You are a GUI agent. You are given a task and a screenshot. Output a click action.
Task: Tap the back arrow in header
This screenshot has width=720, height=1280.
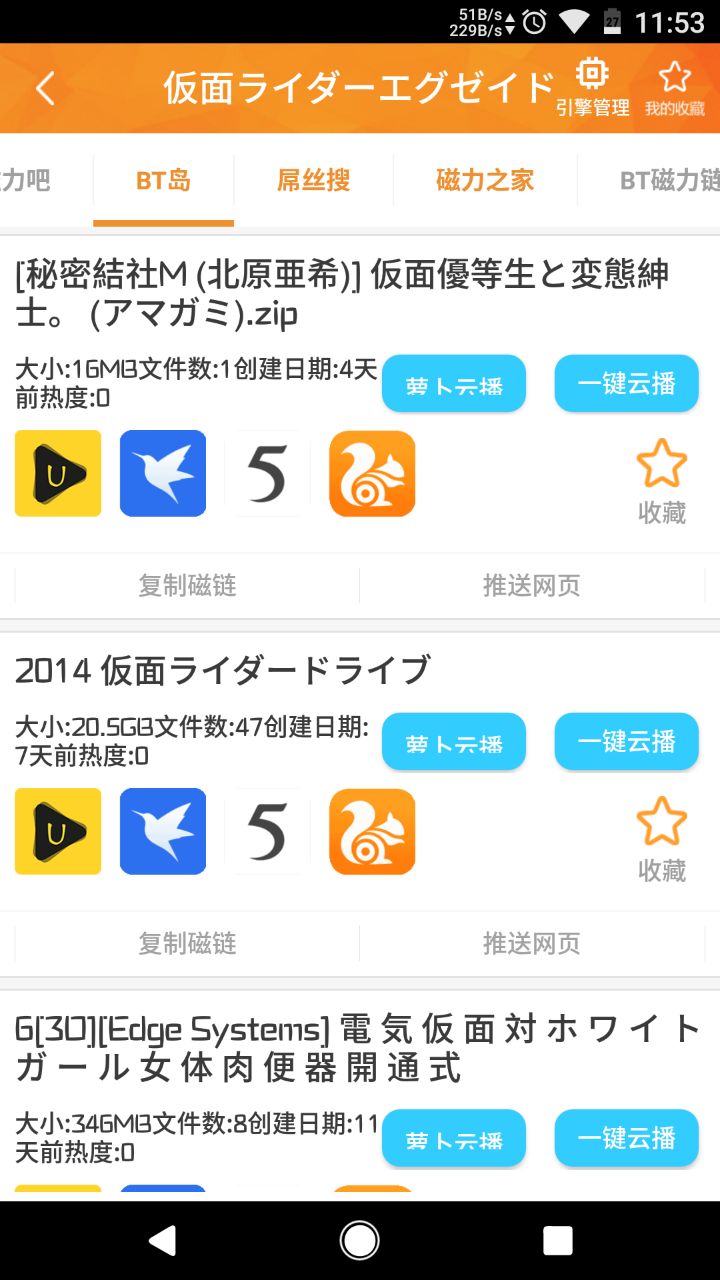(45, 88)
